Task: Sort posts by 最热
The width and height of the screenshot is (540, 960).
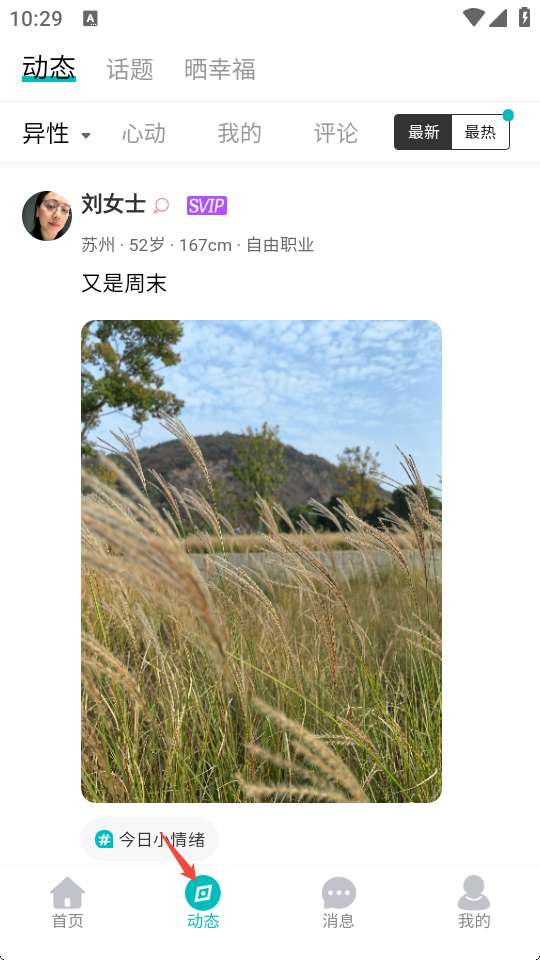Action: coord(481,132)
